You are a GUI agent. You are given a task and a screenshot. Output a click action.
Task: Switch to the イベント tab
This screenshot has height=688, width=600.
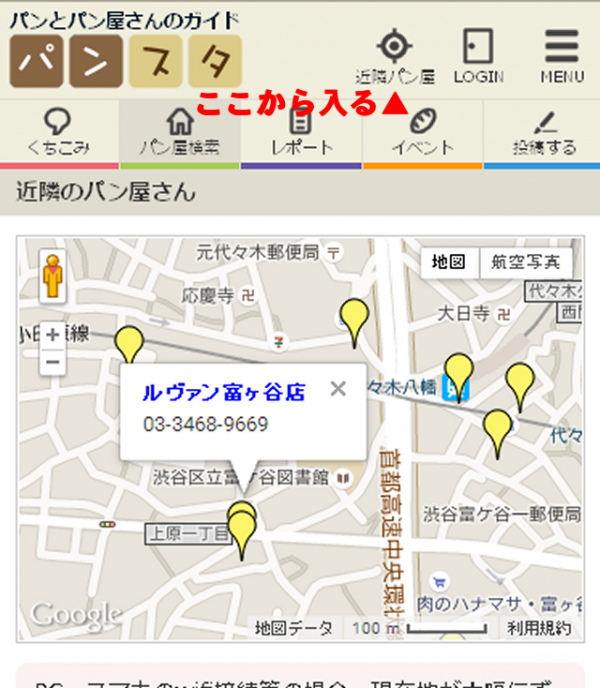coord(422,132)
